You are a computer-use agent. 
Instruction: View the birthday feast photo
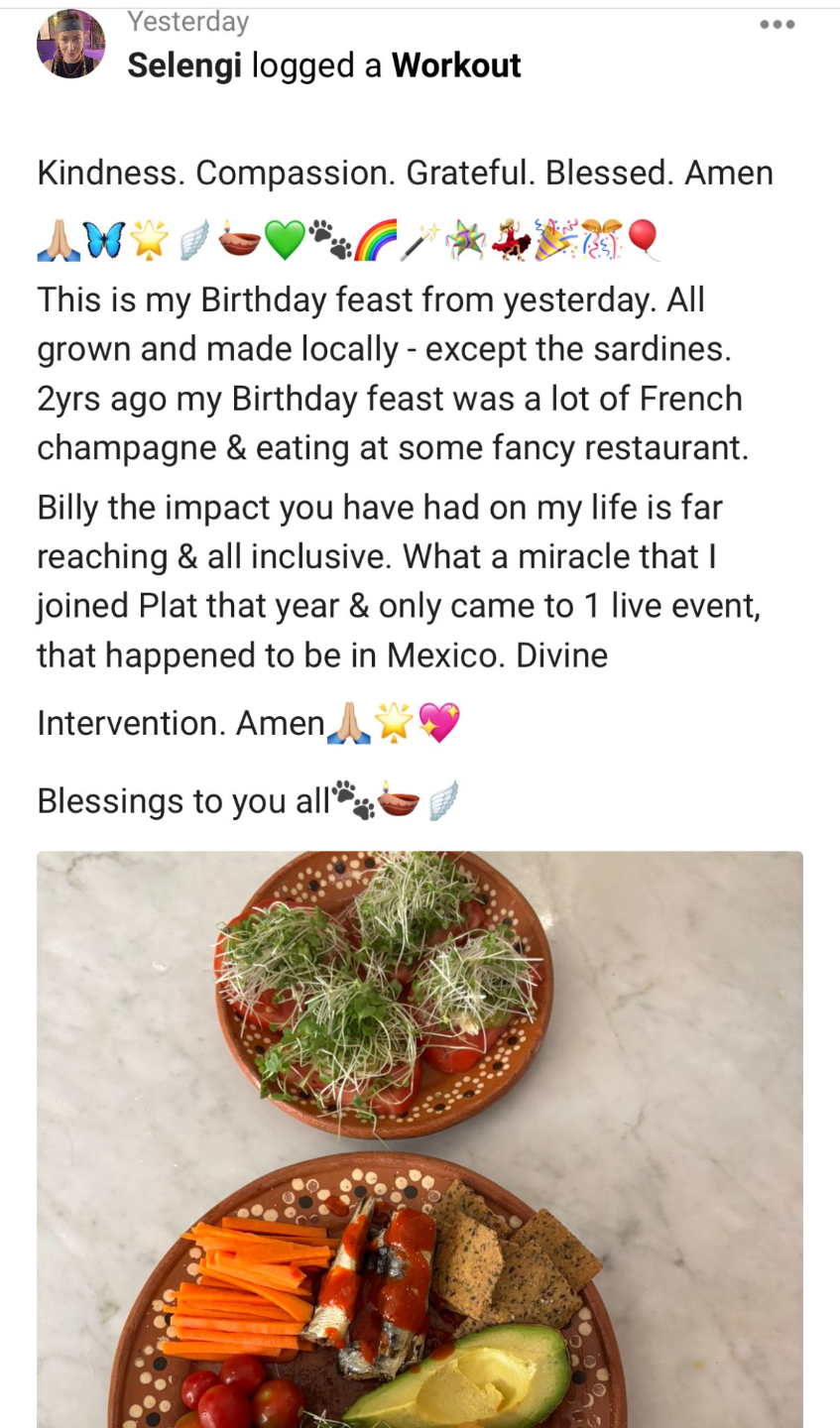[420, 1138]
